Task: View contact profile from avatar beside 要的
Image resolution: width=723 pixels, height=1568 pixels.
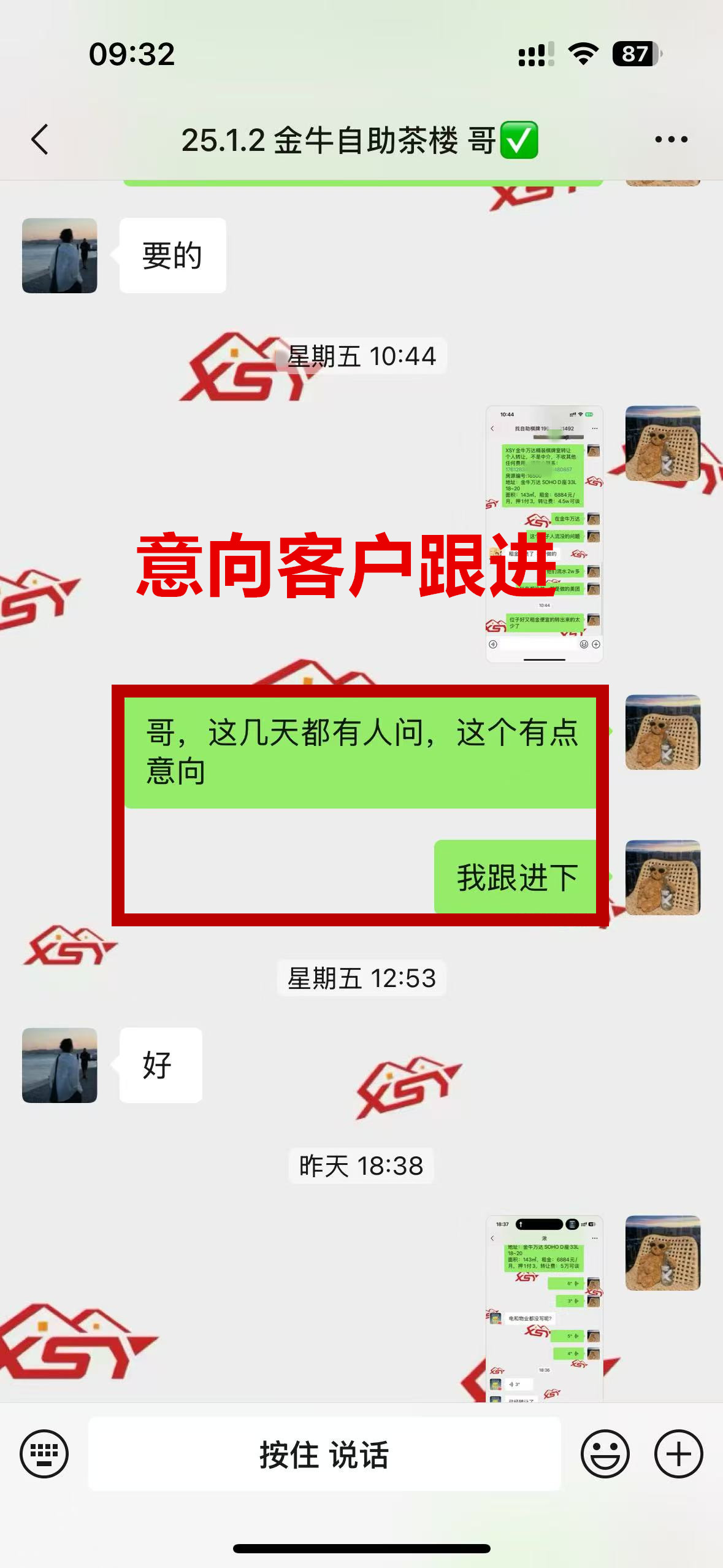Action: tap(59, 255)
